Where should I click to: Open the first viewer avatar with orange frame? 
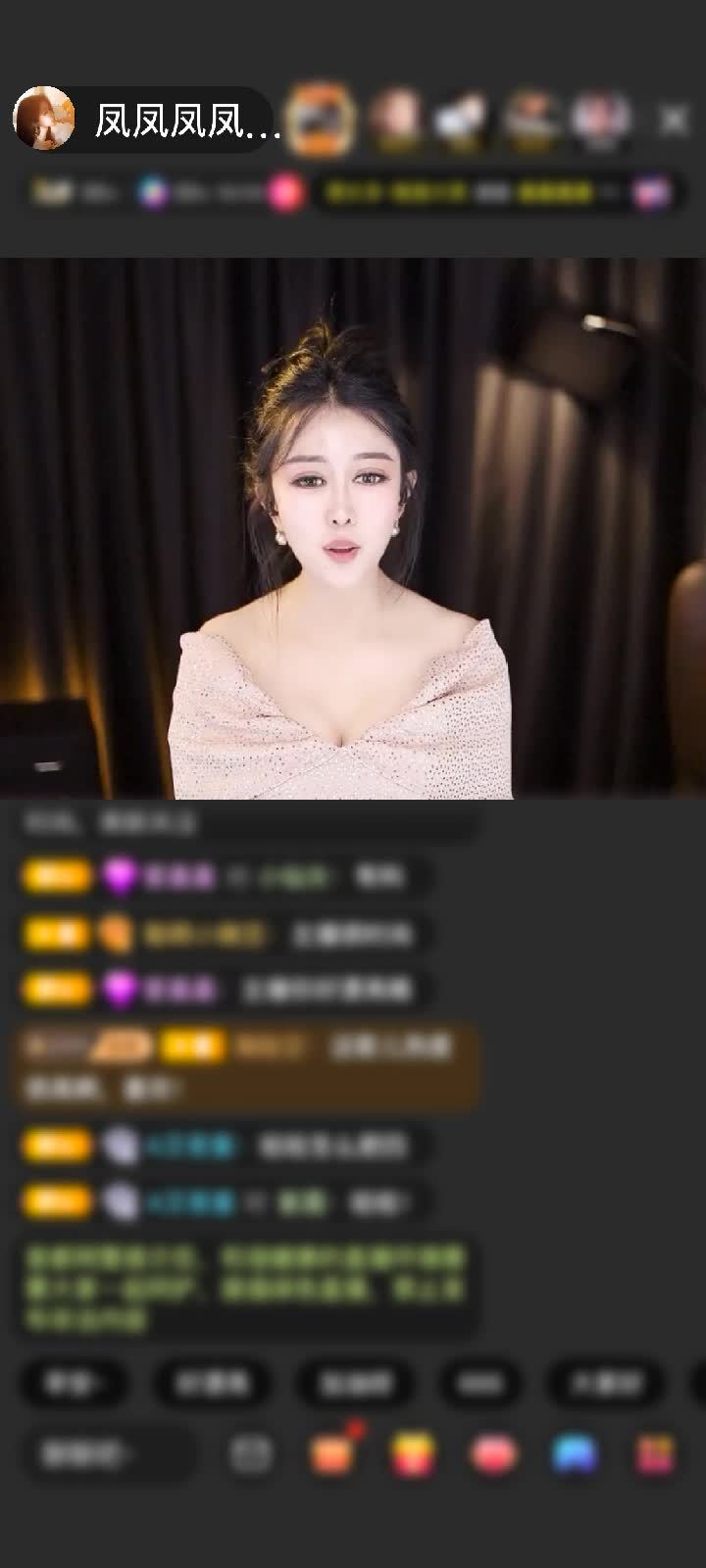pyautogui.click(x=320, y=120)
